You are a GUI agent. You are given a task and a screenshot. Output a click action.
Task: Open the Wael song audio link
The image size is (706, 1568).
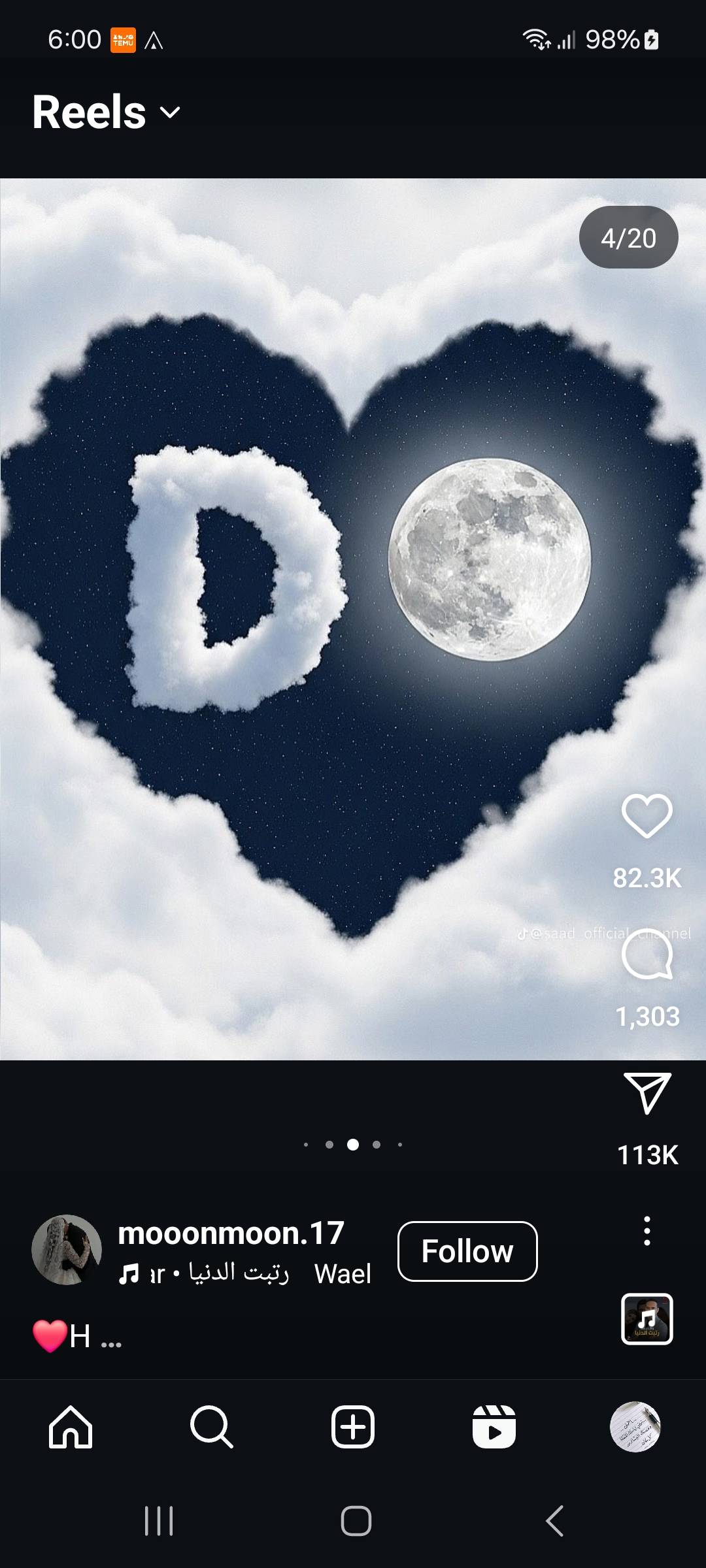click(248, 1273)
